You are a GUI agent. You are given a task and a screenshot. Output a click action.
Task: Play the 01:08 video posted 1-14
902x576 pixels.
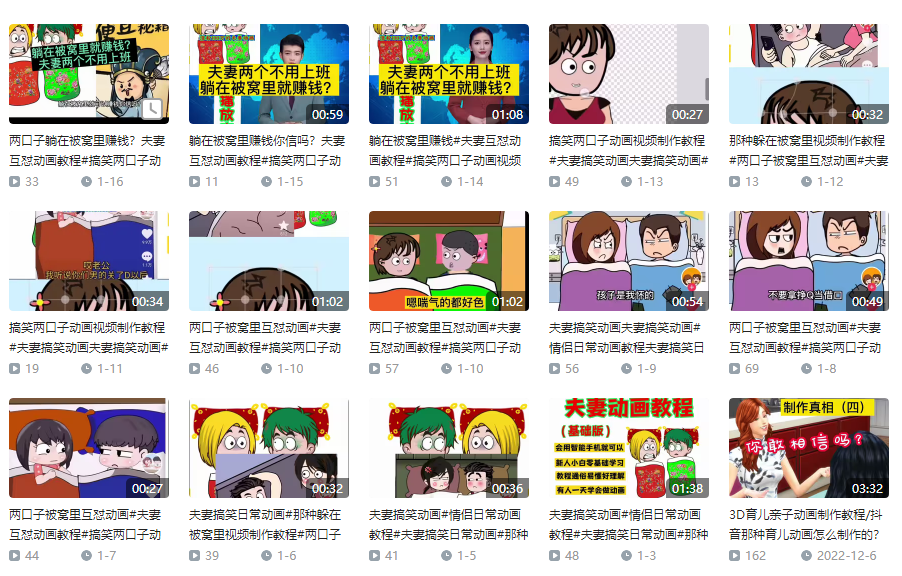pyautogui.click(x=448, y=74)
